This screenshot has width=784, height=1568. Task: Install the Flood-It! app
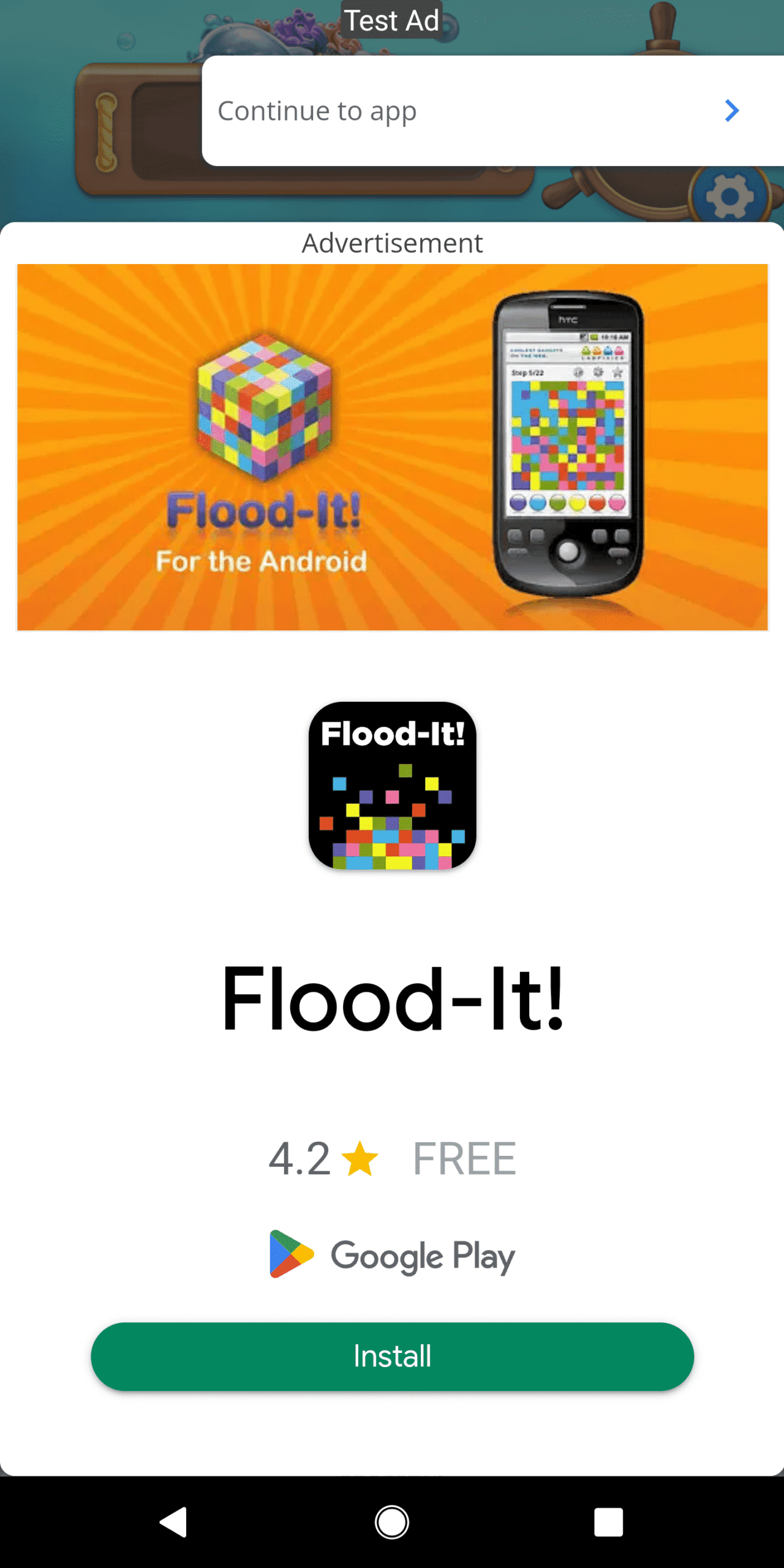tap(392, 1356)
